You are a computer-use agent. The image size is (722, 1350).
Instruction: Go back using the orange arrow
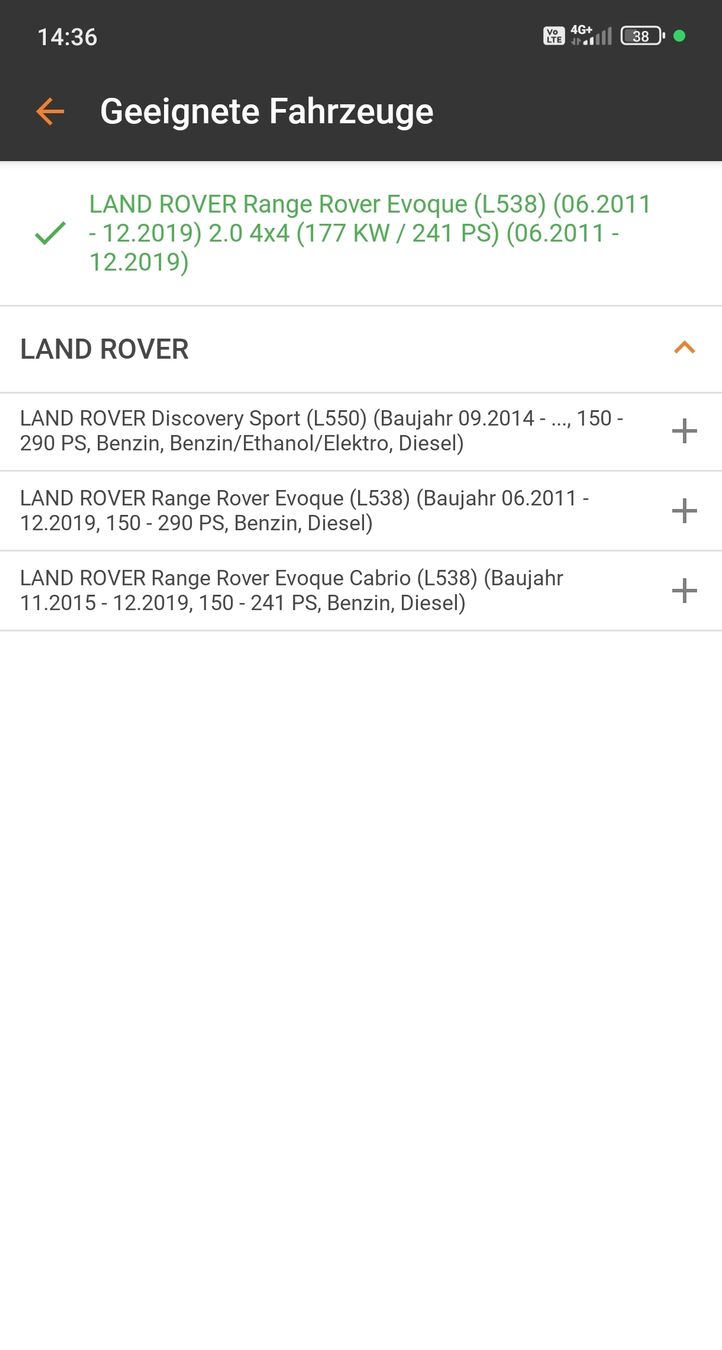(50, 111)
